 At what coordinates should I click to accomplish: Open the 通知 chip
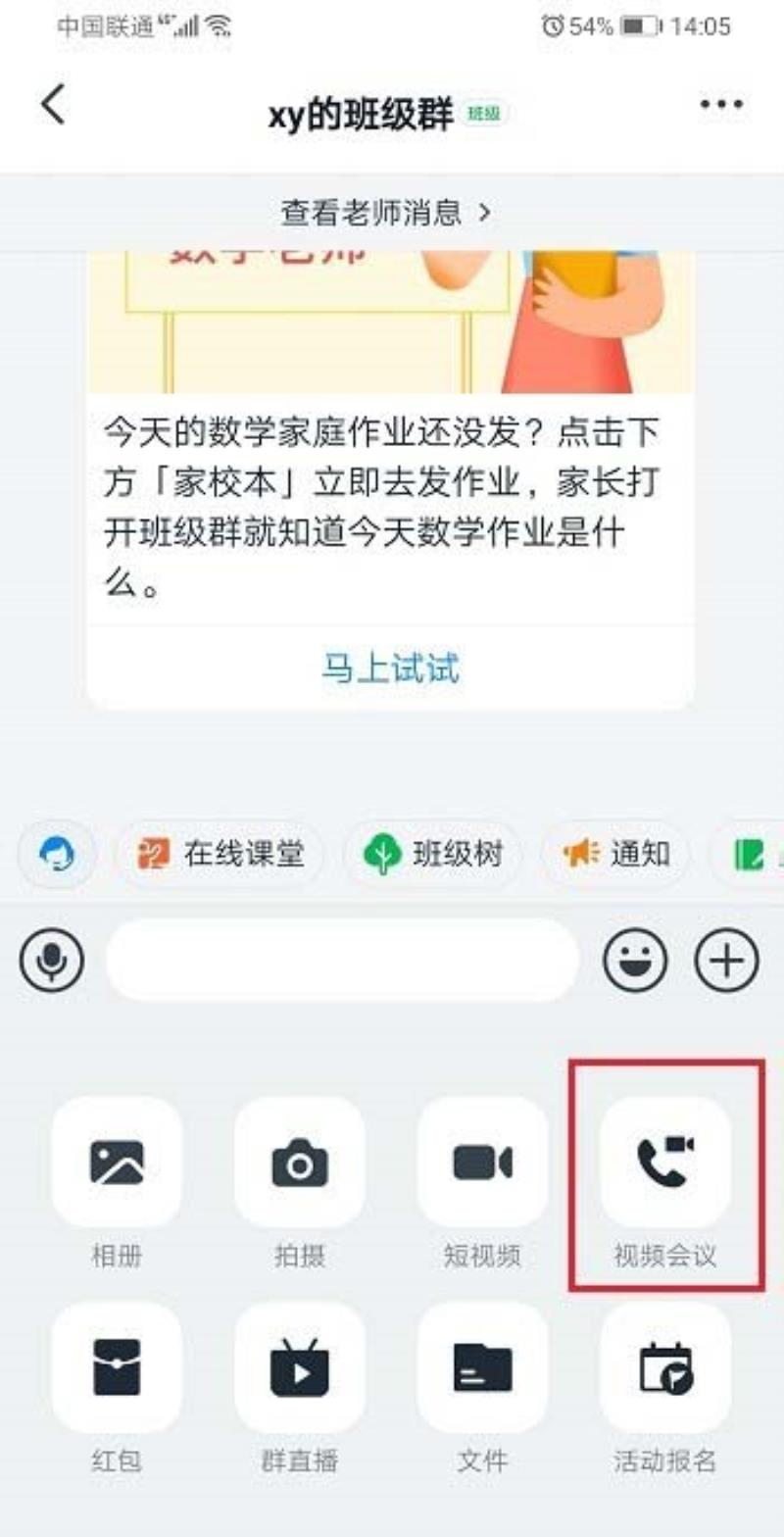[x=617, y=854]
